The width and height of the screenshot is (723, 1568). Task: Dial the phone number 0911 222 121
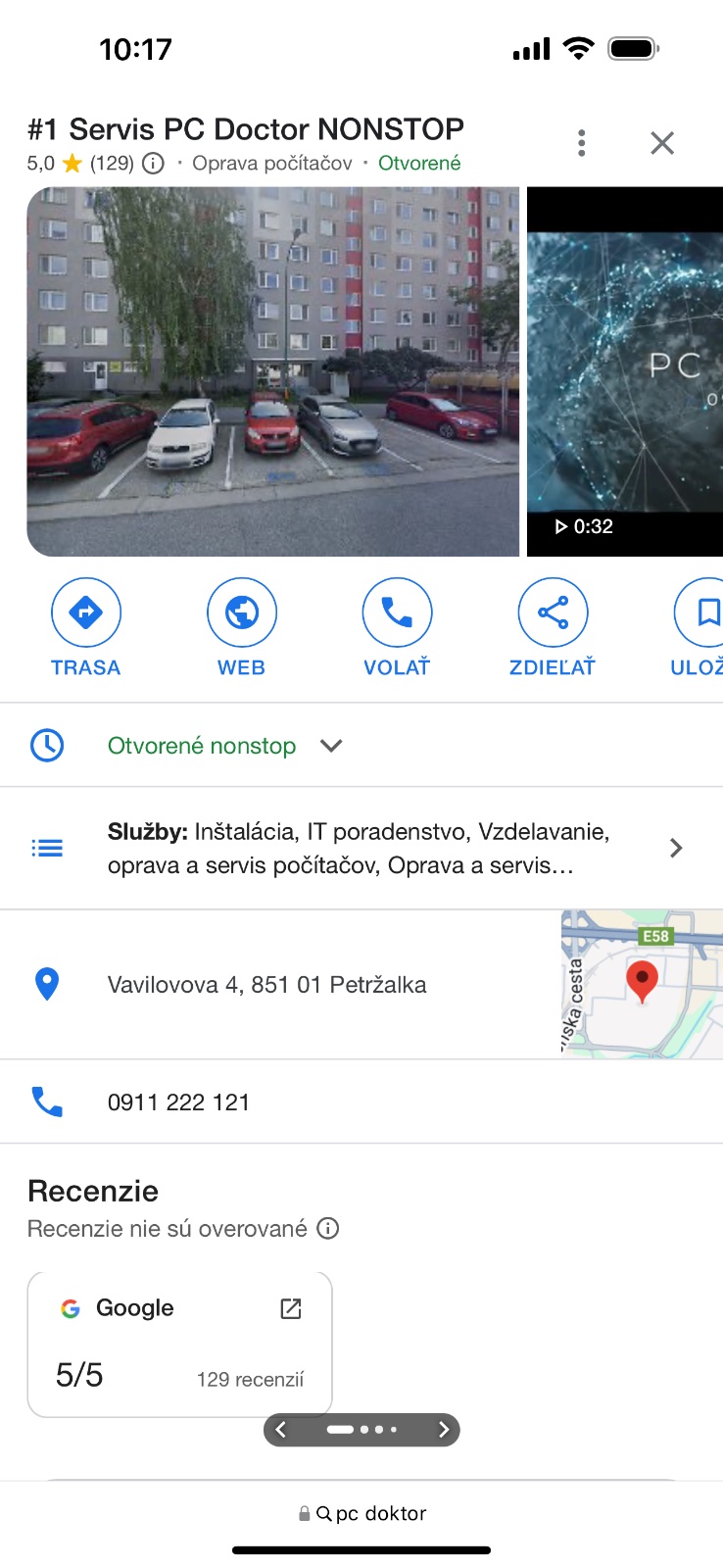(178, 1102)
